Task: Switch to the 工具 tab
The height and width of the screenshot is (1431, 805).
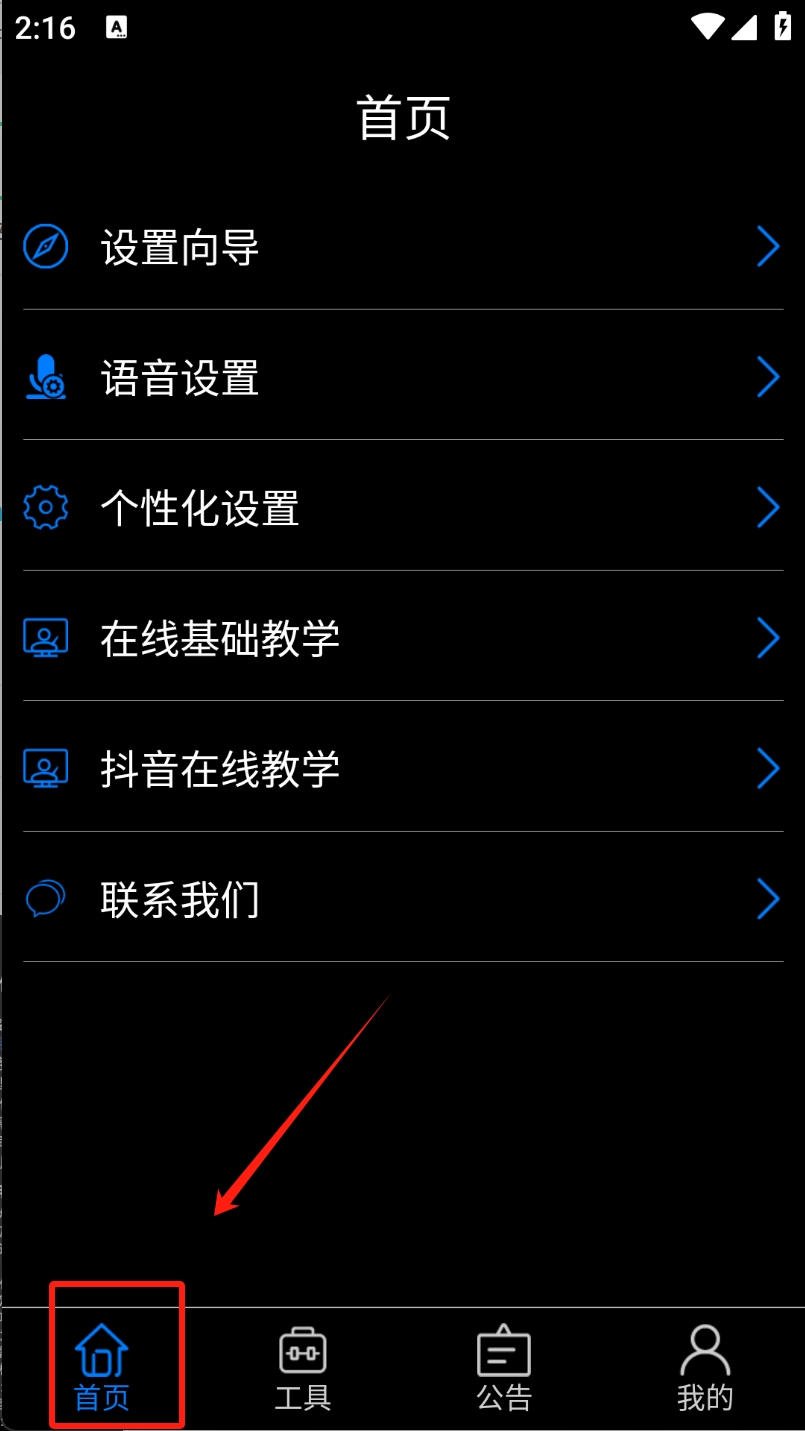Action: pyautogui.click(x=302, y=1367)
